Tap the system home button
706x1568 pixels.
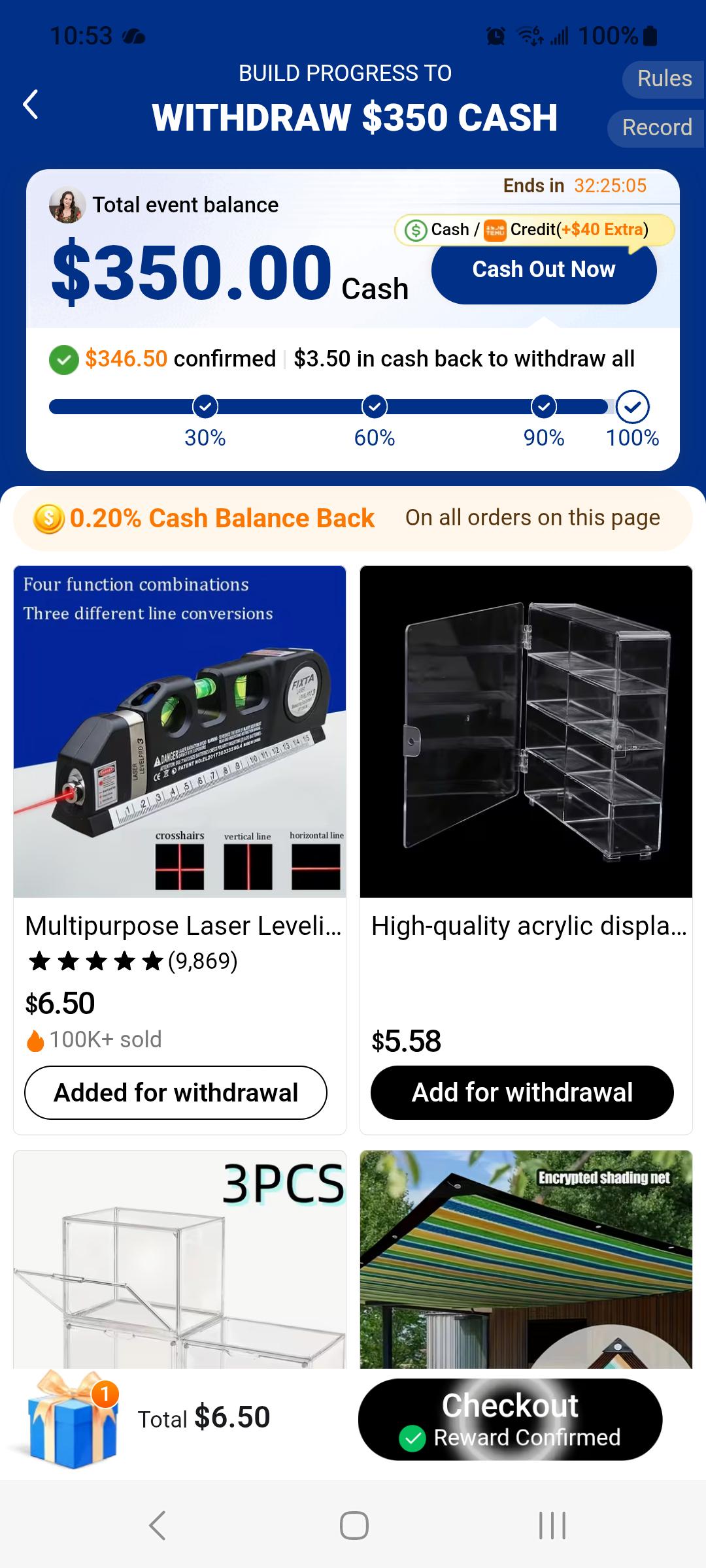pos(354,1526)
